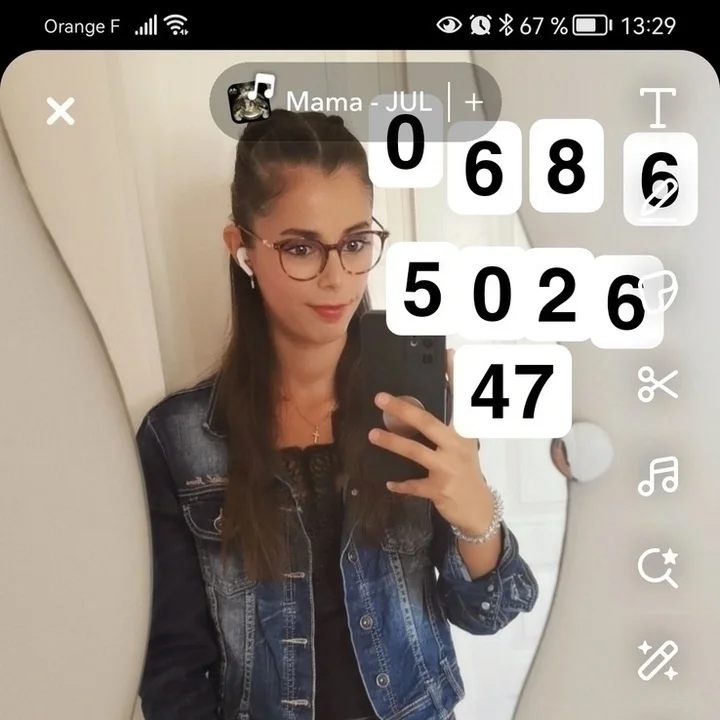
Task: Tap the plus next to the song title
Action: pos(473,102)
